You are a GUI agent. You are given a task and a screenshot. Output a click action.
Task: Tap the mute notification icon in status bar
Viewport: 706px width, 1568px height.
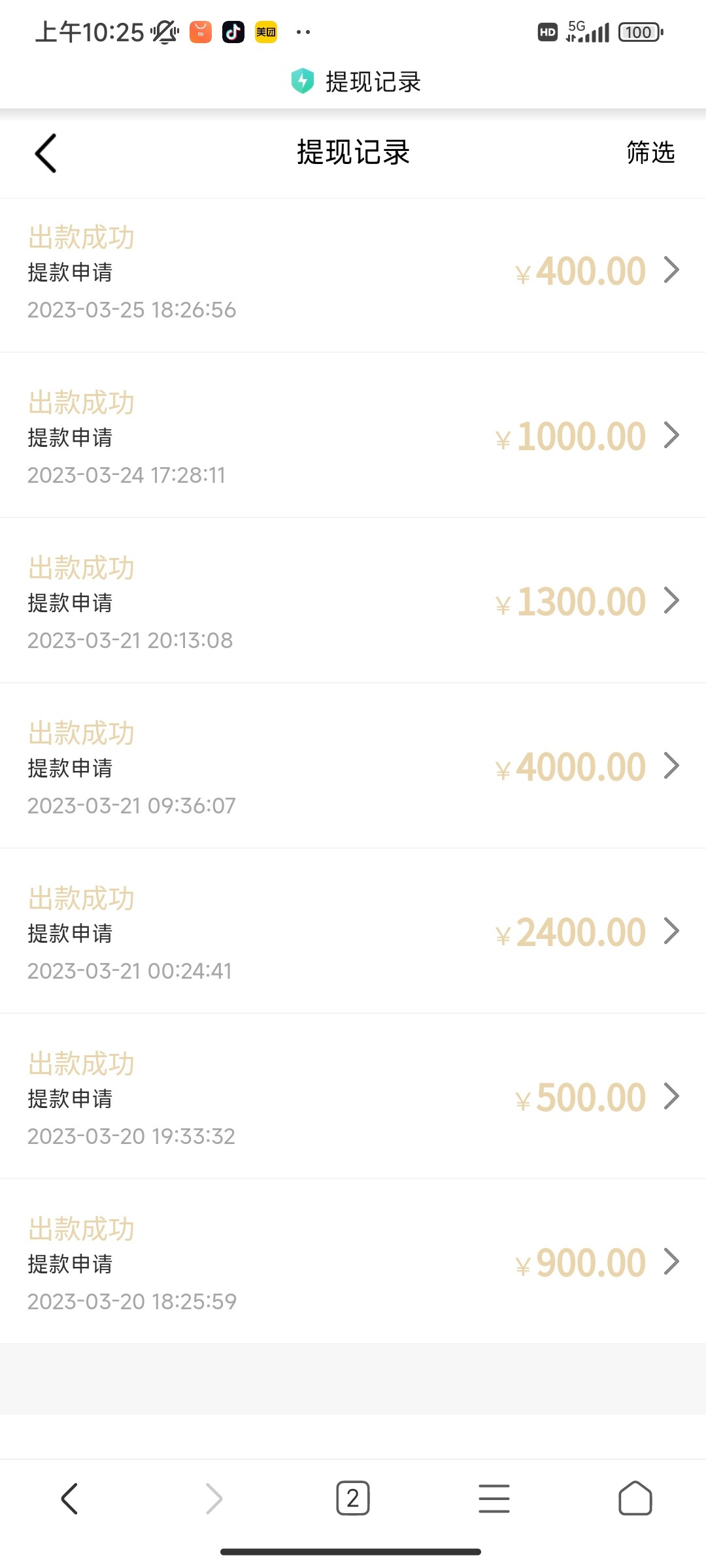164,31
